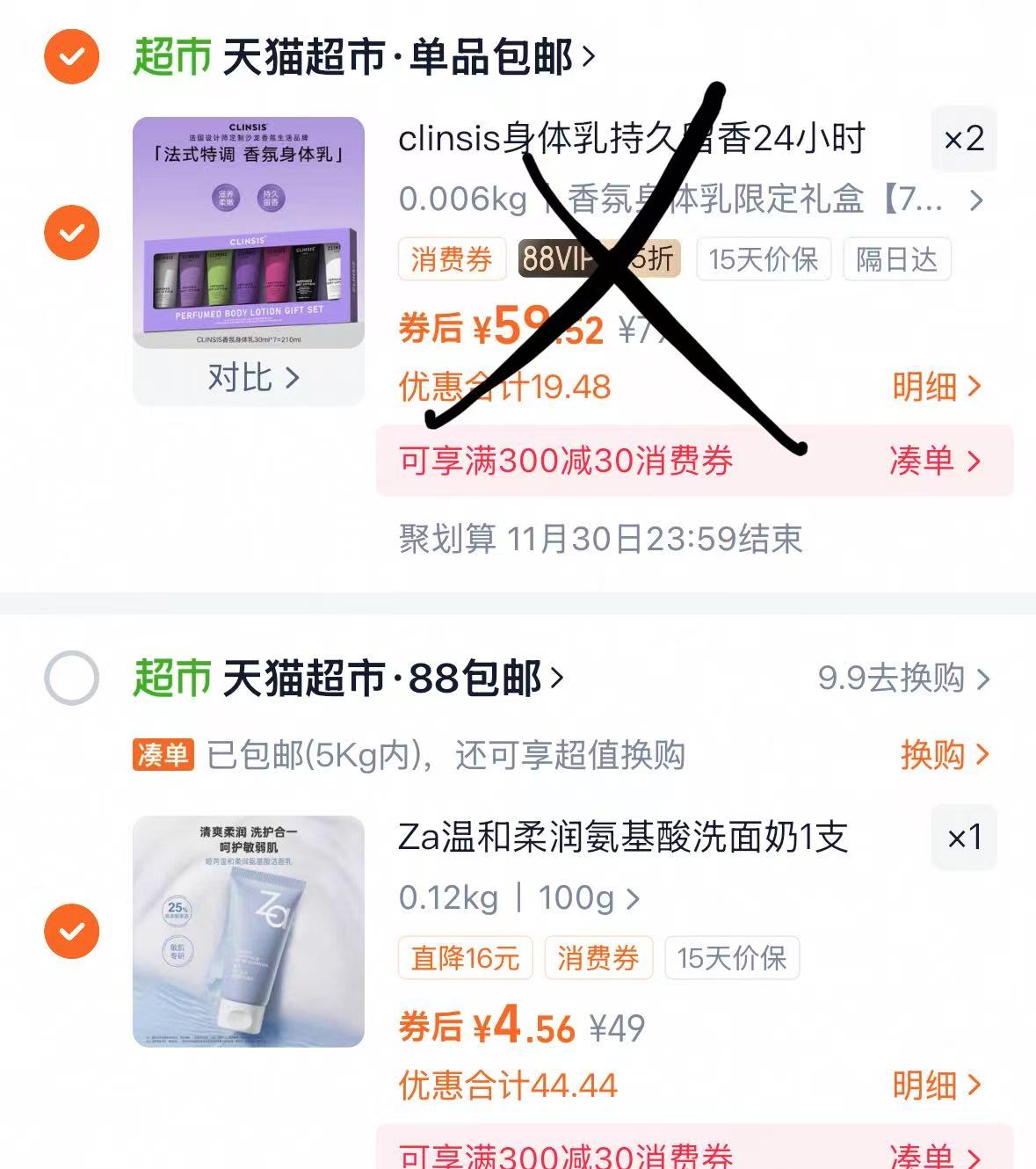This screenshot has height=1169, width=1036.
Task: Open the Za cleanser product image
Action: (248, 931)
